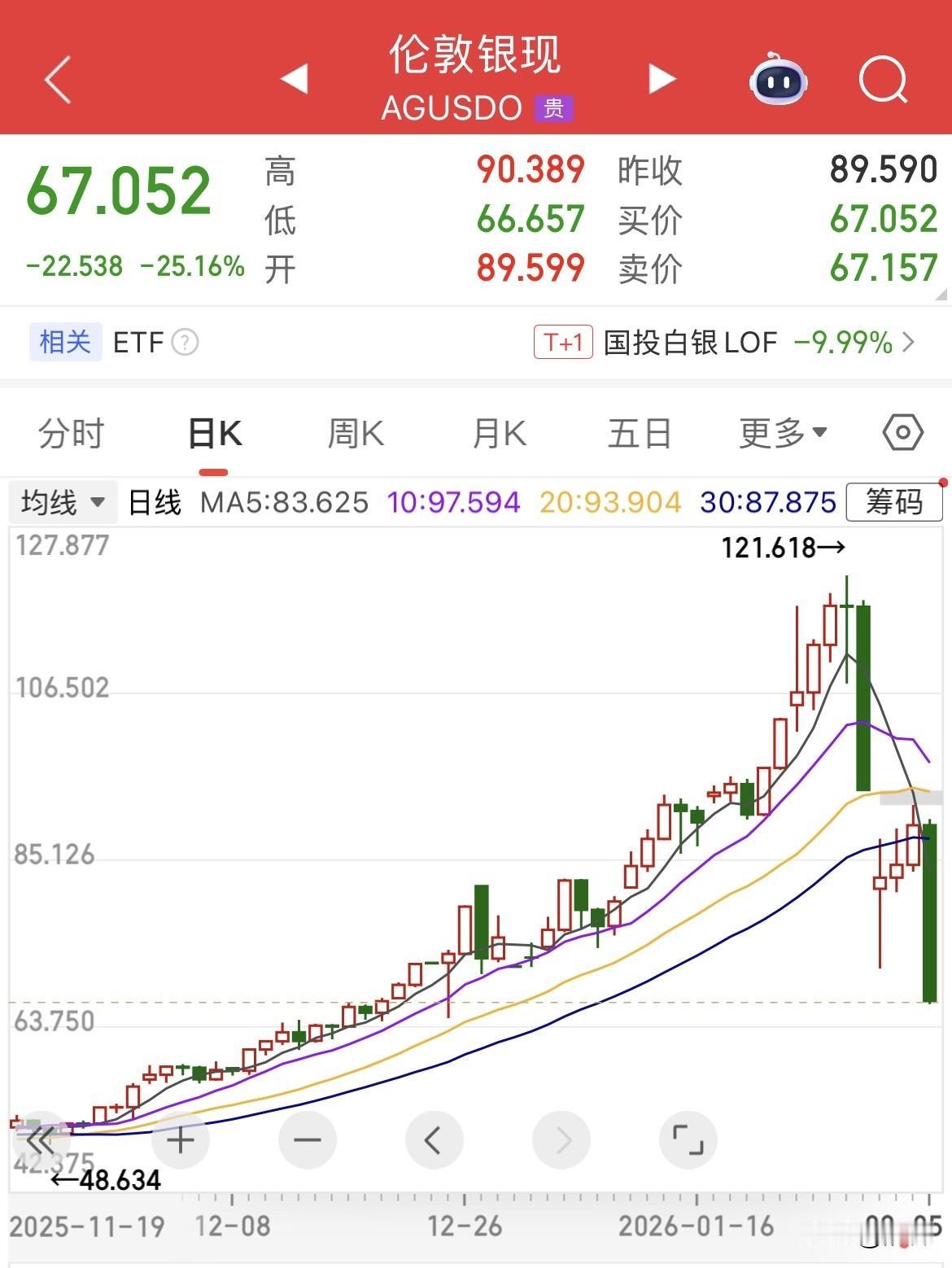Image resolution: width=952 pixels, height=1268 pixels.
Task: Pan the chart with left chevron arrow
Action: click(434, 1139)
